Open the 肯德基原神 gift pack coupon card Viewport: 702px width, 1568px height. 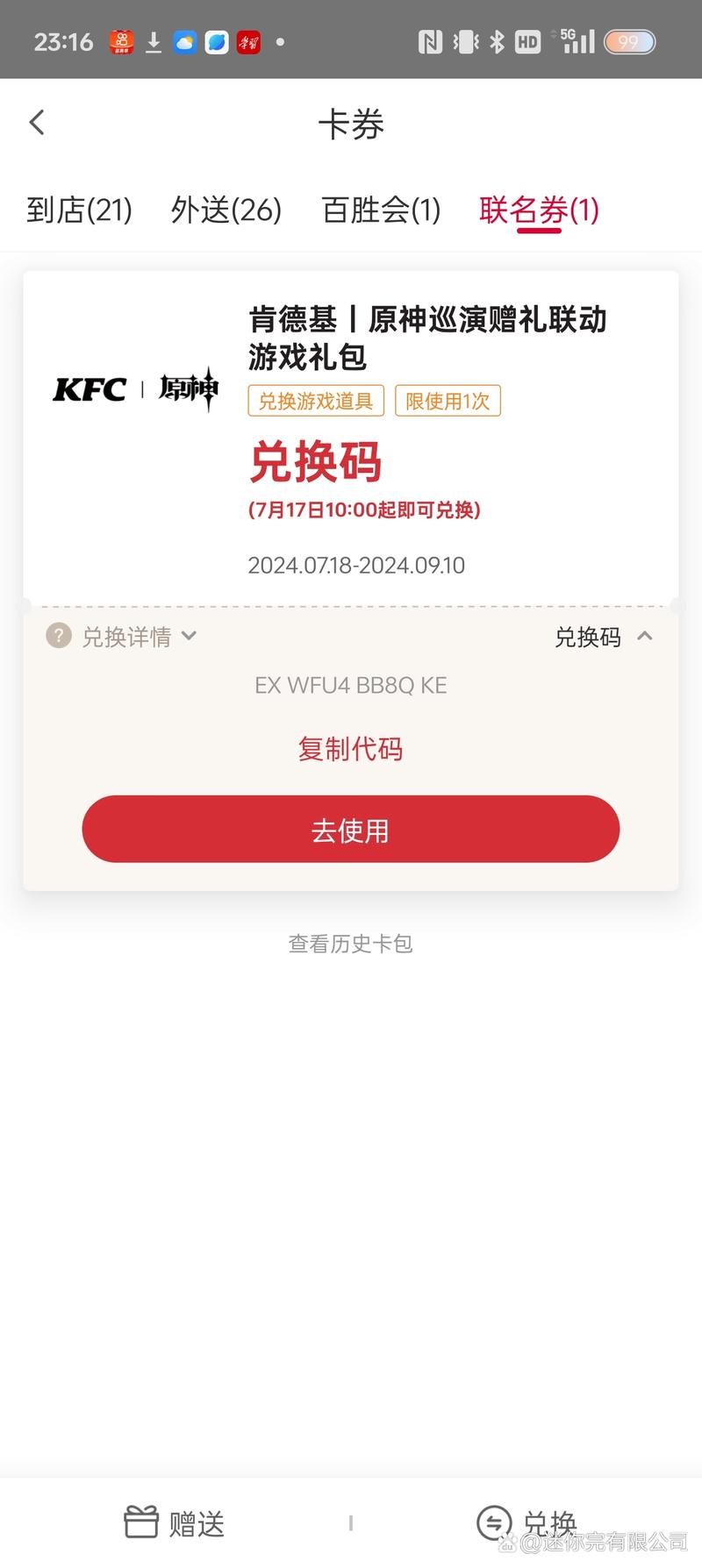pos(351,438)
